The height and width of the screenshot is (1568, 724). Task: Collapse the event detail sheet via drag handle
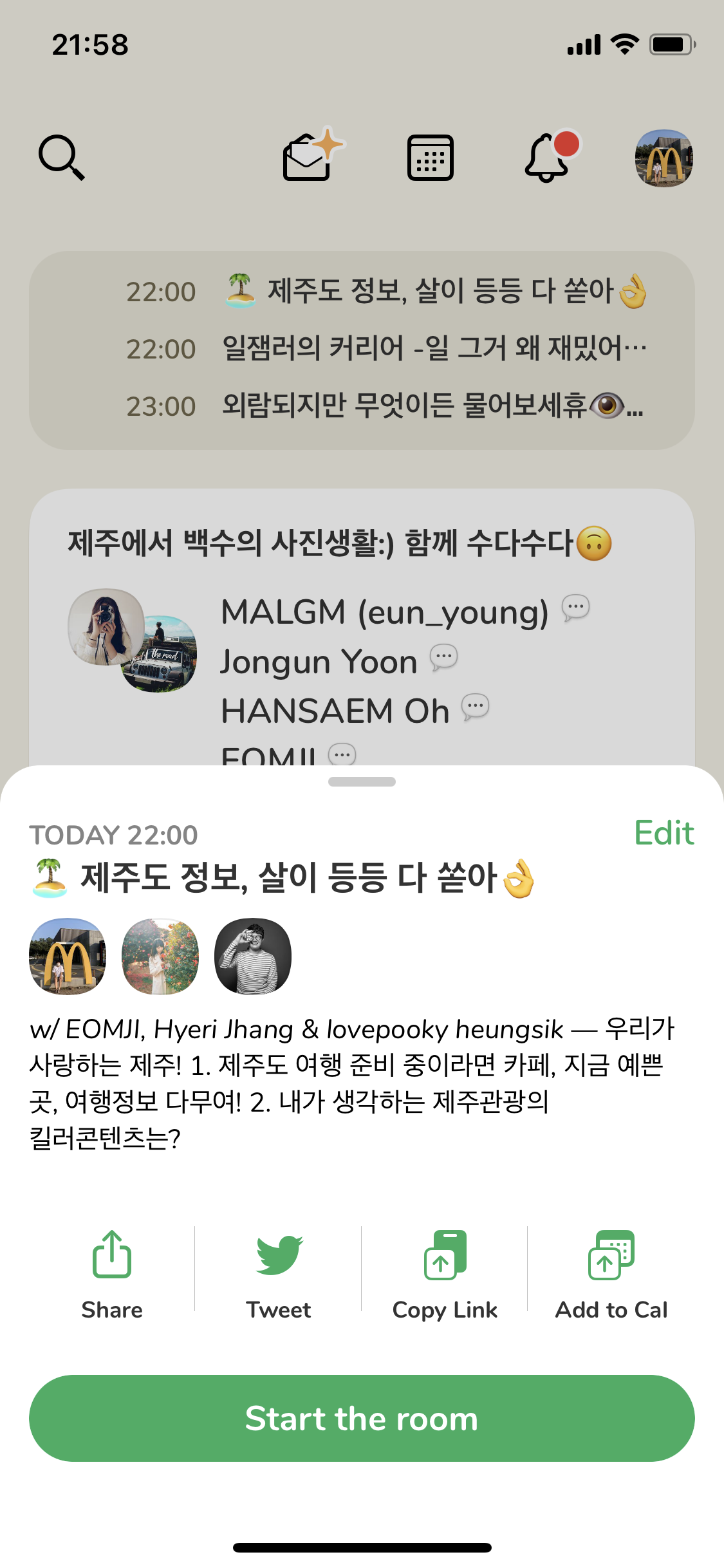(362, 782)
